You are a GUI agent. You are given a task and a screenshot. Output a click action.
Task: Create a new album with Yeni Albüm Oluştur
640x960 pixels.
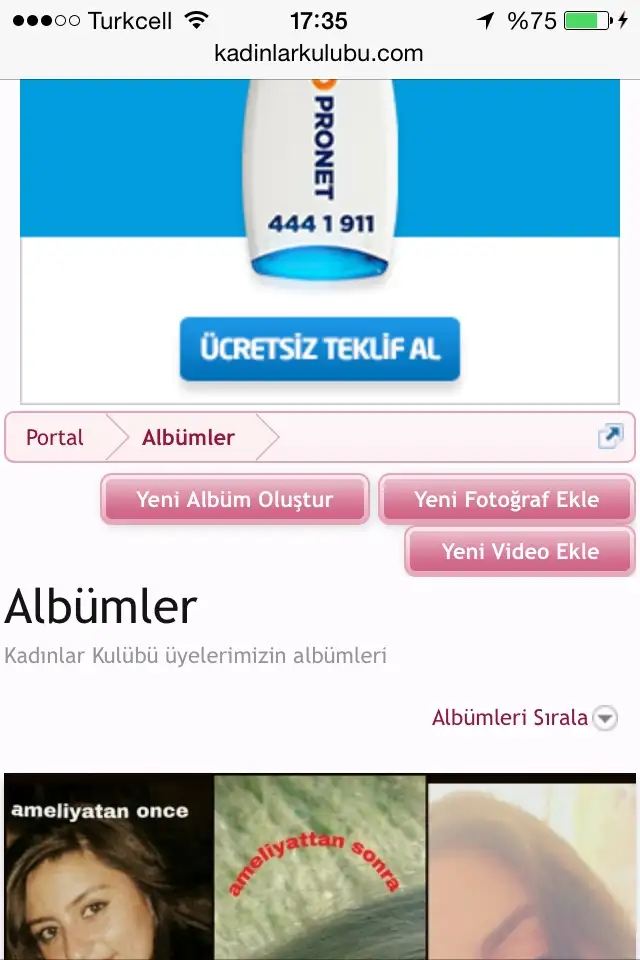(235, 499)
